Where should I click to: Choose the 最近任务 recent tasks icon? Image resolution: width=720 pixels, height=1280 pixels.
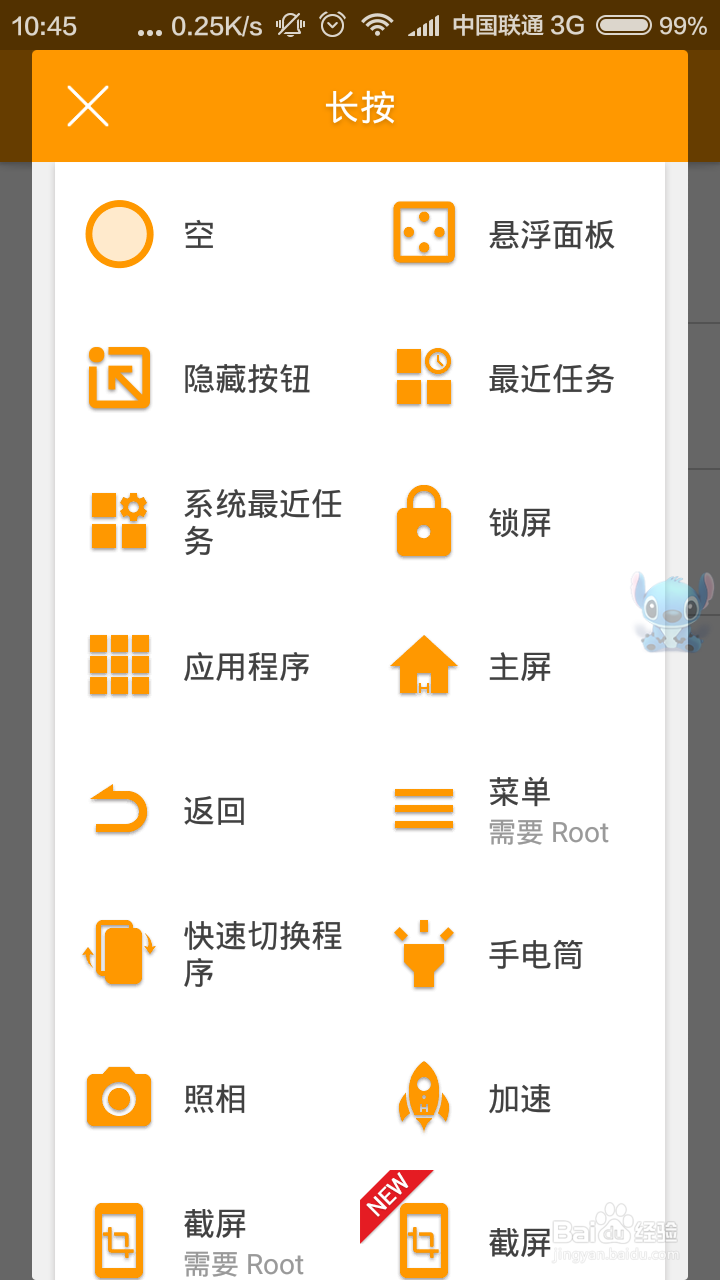tap(423, 379)
